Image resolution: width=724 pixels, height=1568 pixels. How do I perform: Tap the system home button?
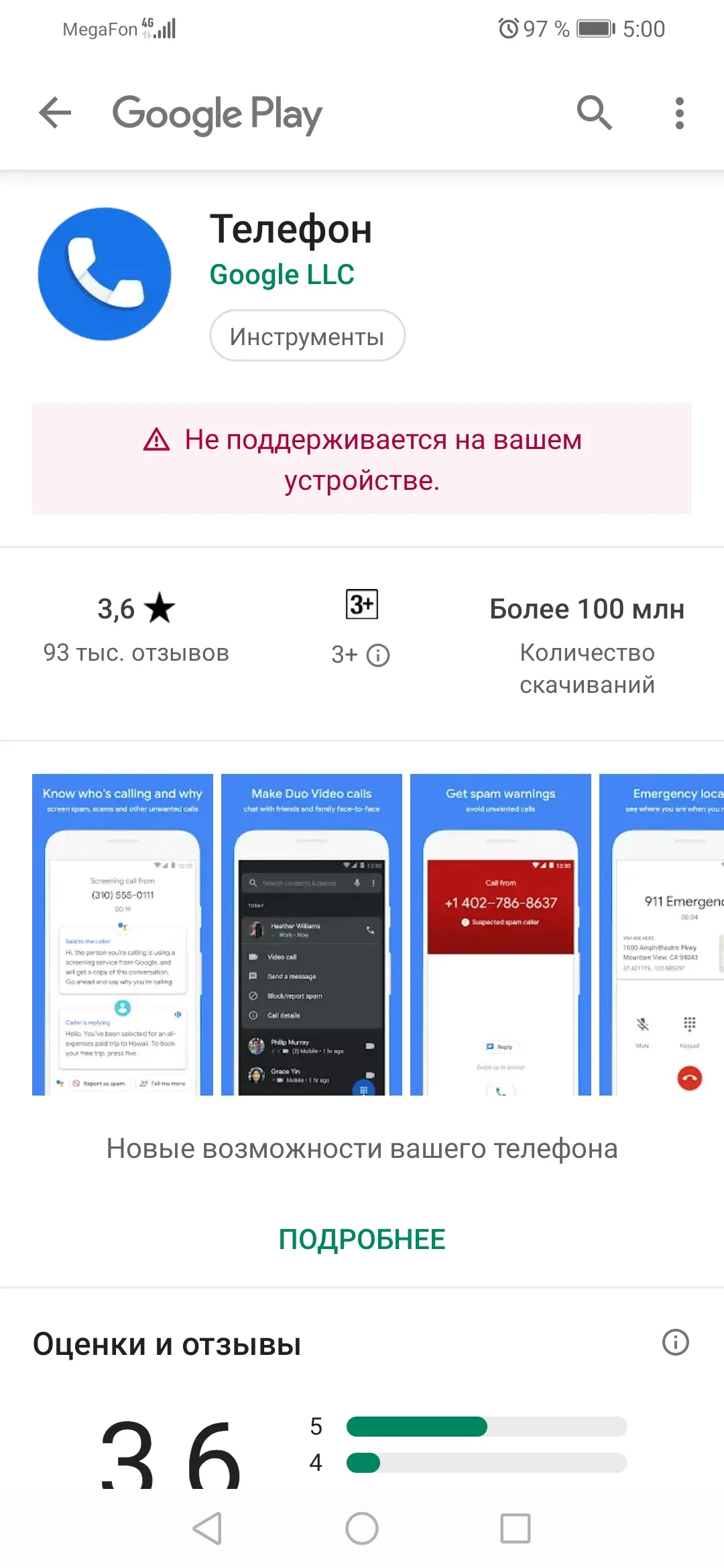362,1528
